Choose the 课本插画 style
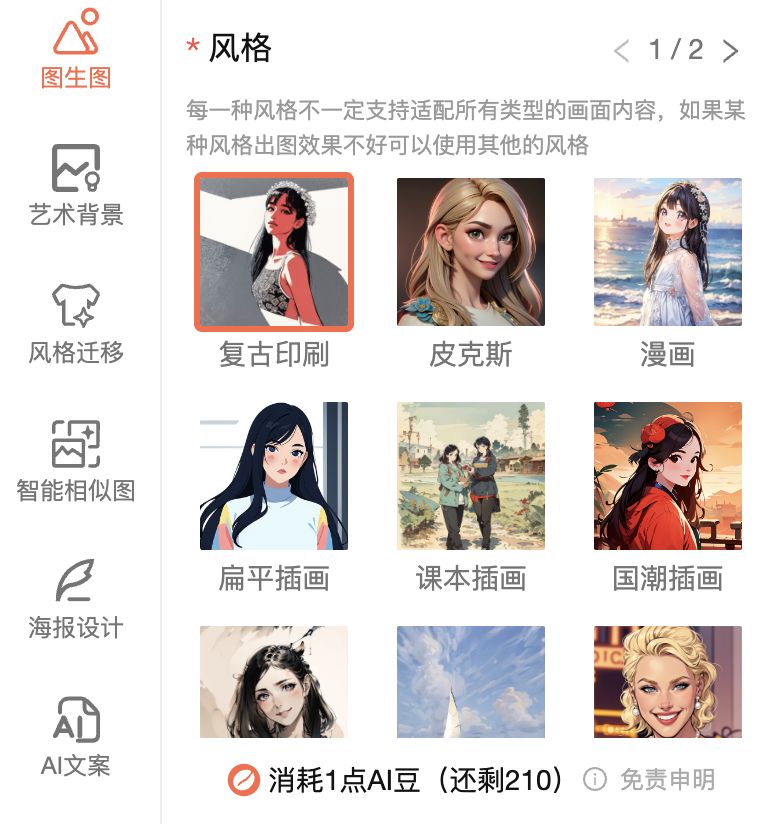This screenshot has width=774, height=824. point(471,476)
